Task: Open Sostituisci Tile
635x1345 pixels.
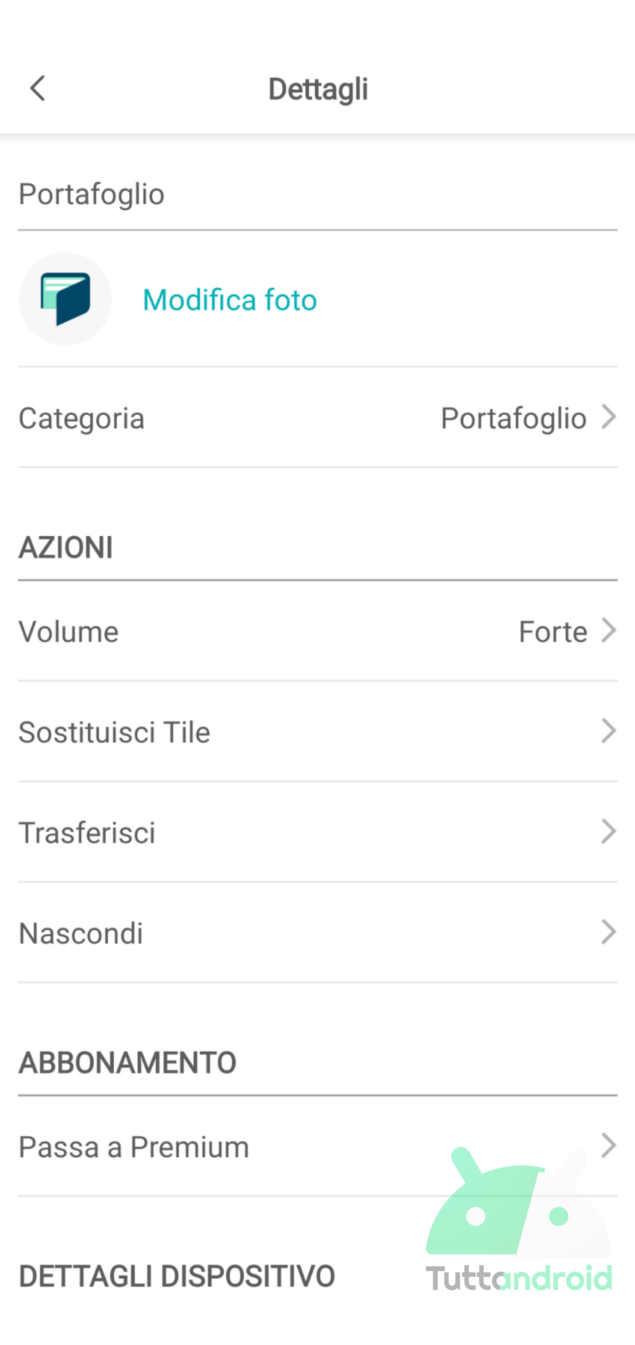Action: click(317, 732)
